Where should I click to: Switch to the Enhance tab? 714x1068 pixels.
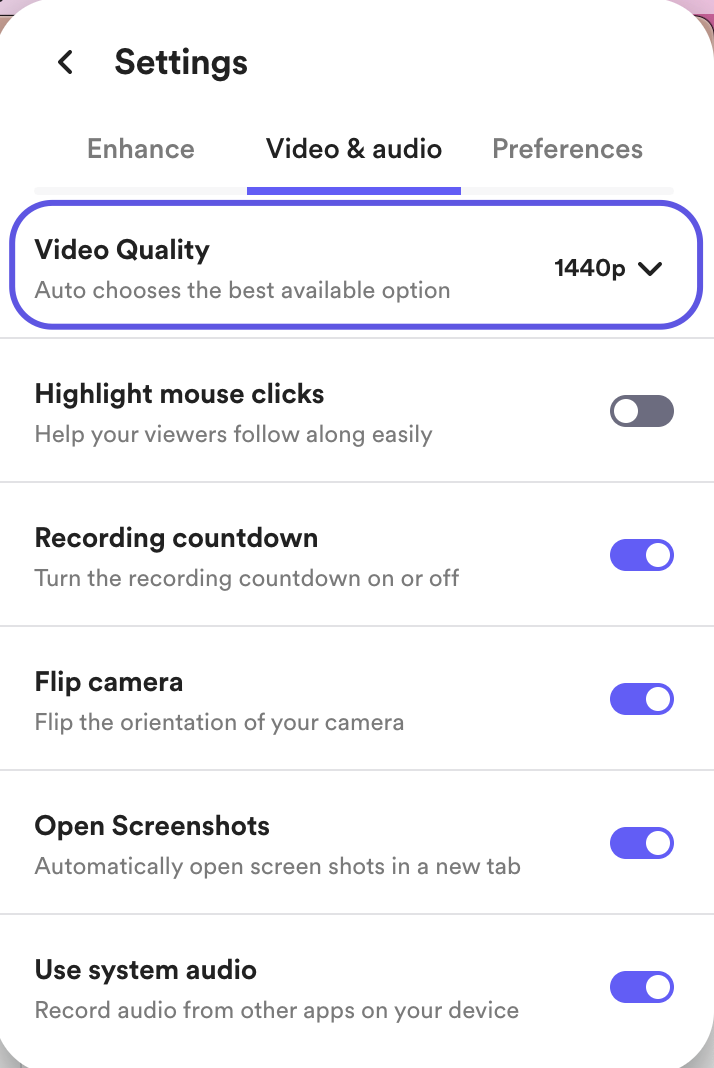point(141,149)
